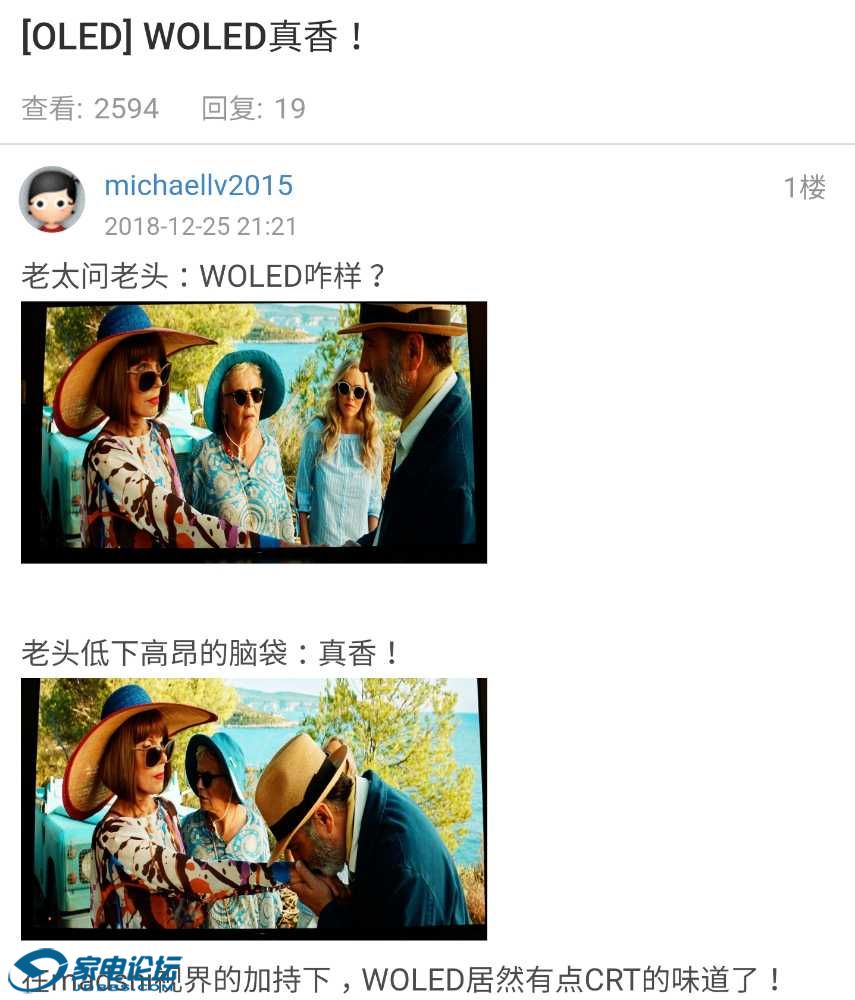
Task: View the second photo of the man bowing
Action: pos(254,808)
